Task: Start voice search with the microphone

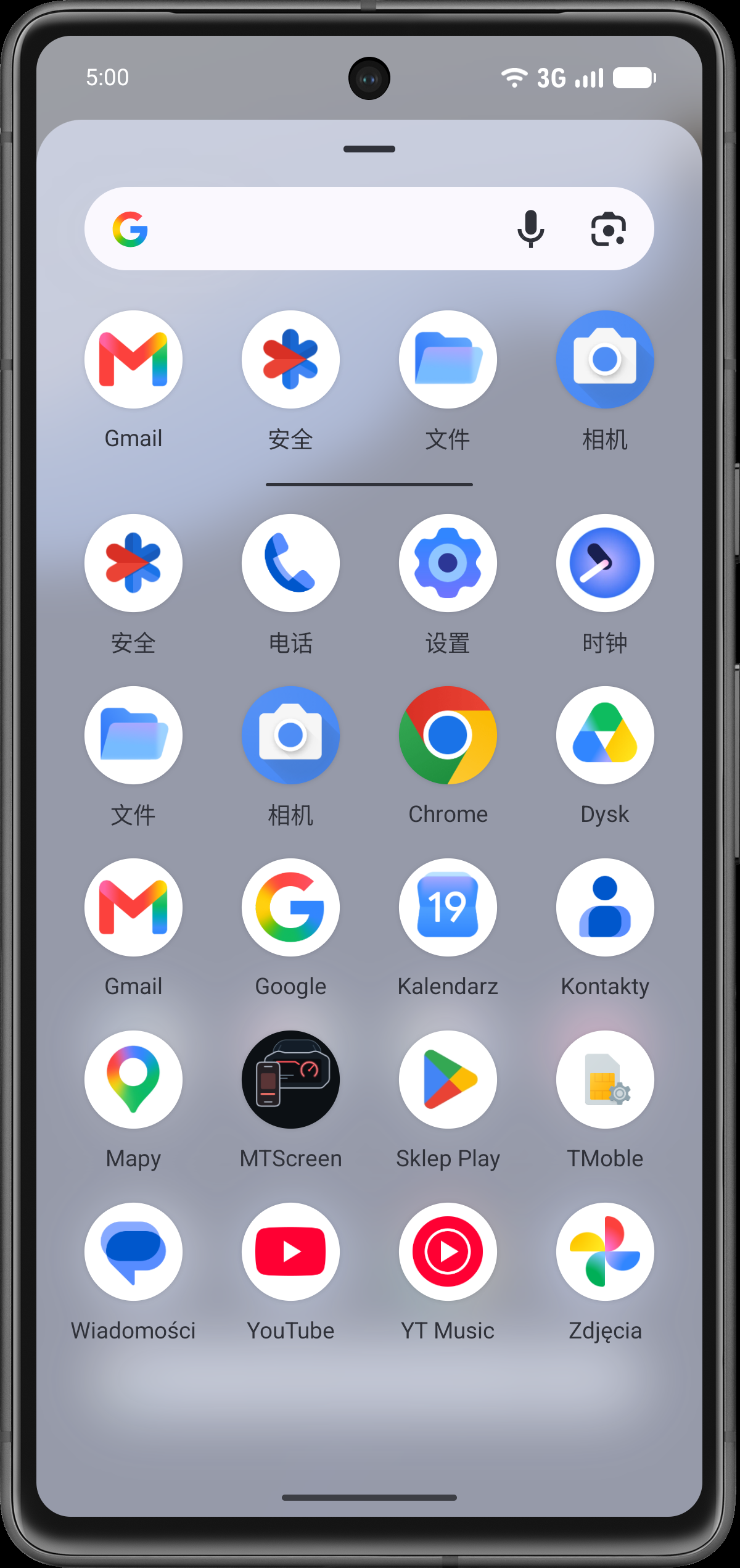Action: point(530,229)
